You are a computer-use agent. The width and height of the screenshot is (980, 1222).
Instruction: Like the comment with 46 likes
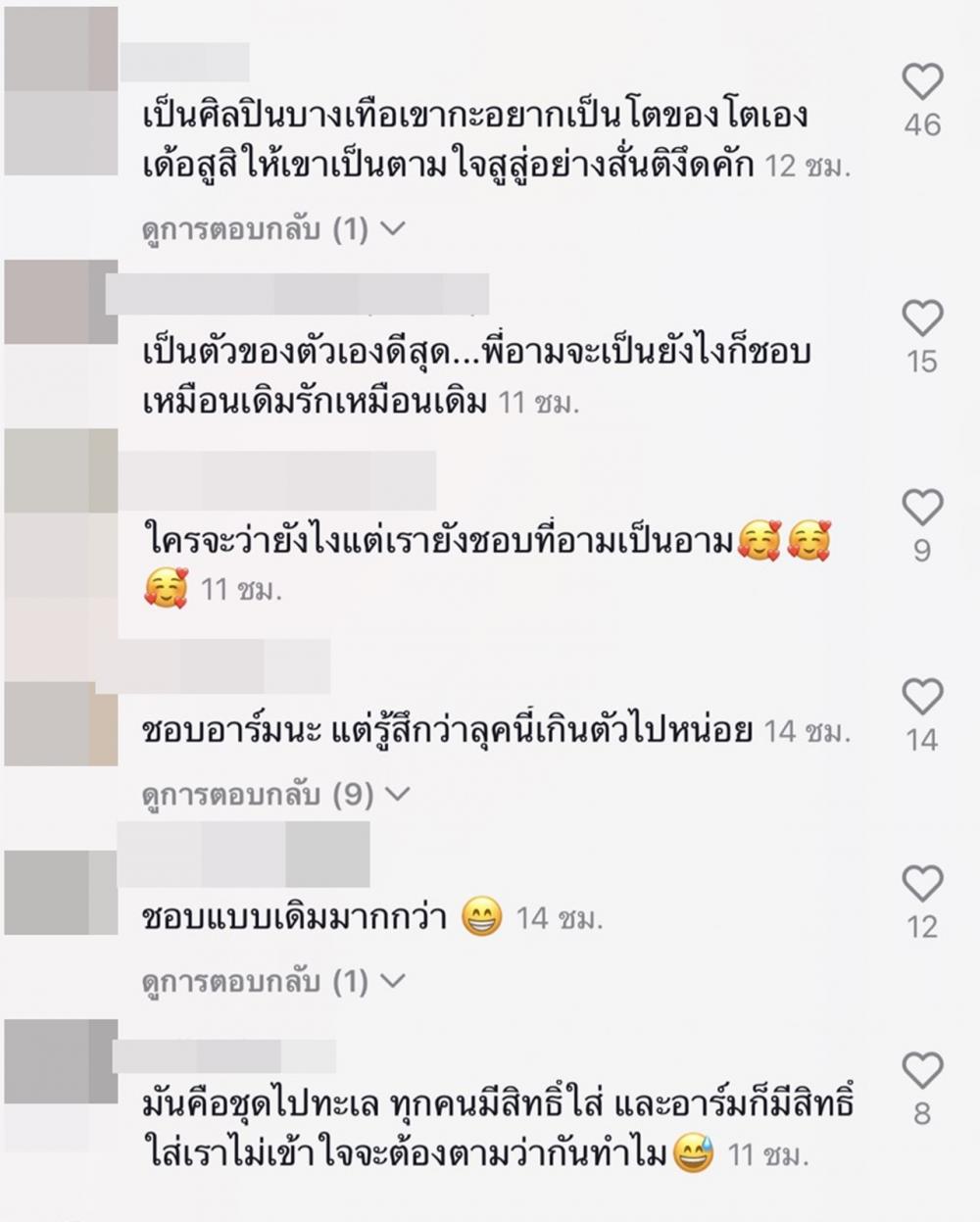(921, 82)
